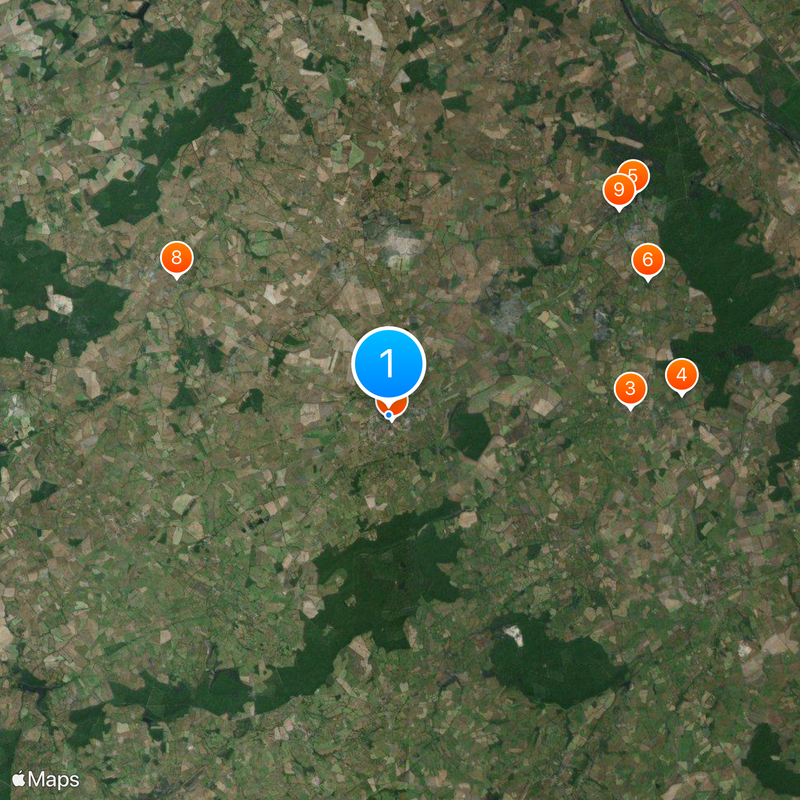Tap map pin number 9

pyautogui.click(x=618, y=190)
